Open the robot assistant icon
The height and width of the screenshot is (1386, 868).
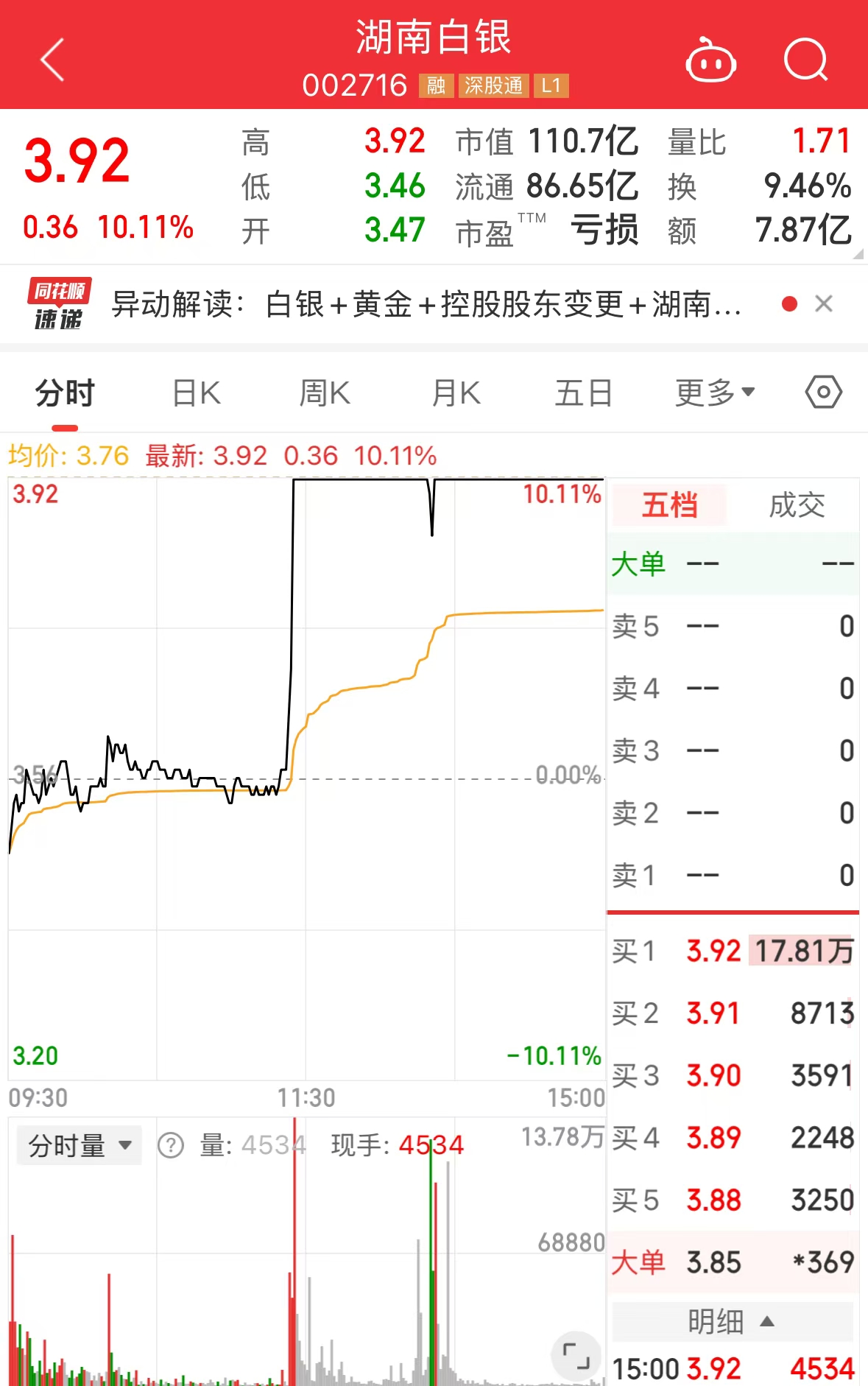coord(710,60)
